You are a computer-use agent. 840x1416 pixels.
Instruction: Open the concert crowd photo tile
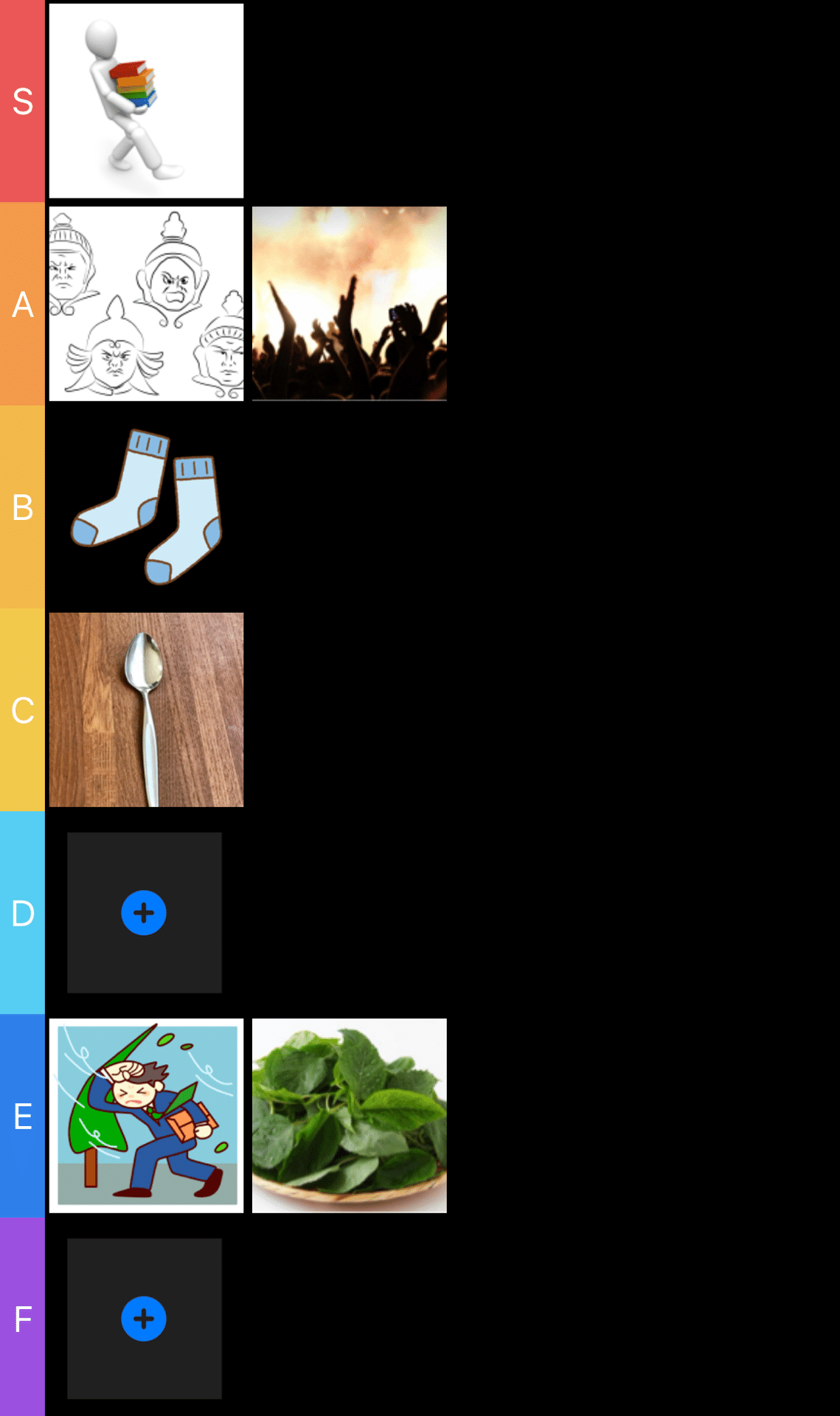350,304
